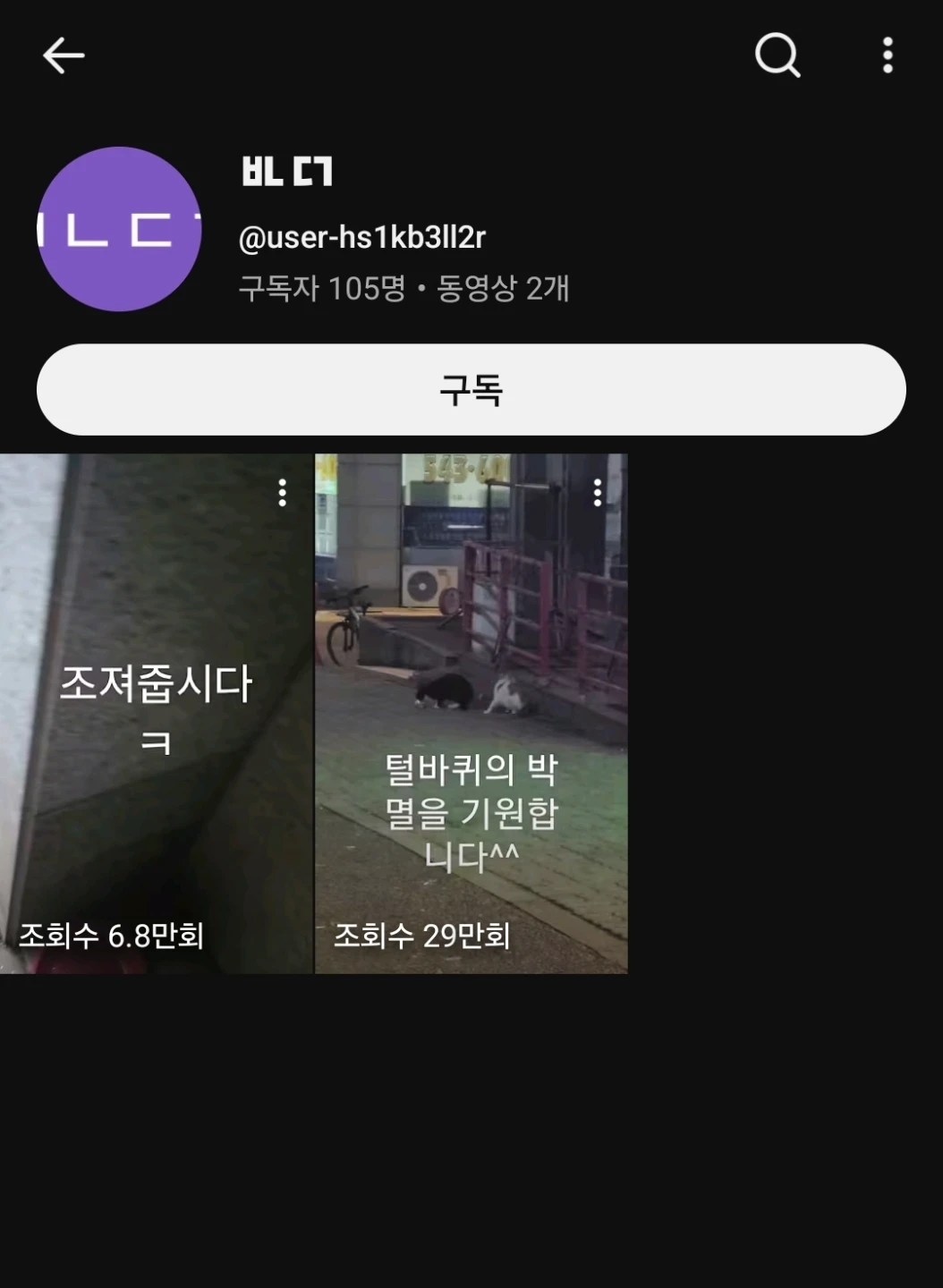Open options menu on the 조져줍시다 short
This screenshot has height=1288, width=943.
(283, 493)
